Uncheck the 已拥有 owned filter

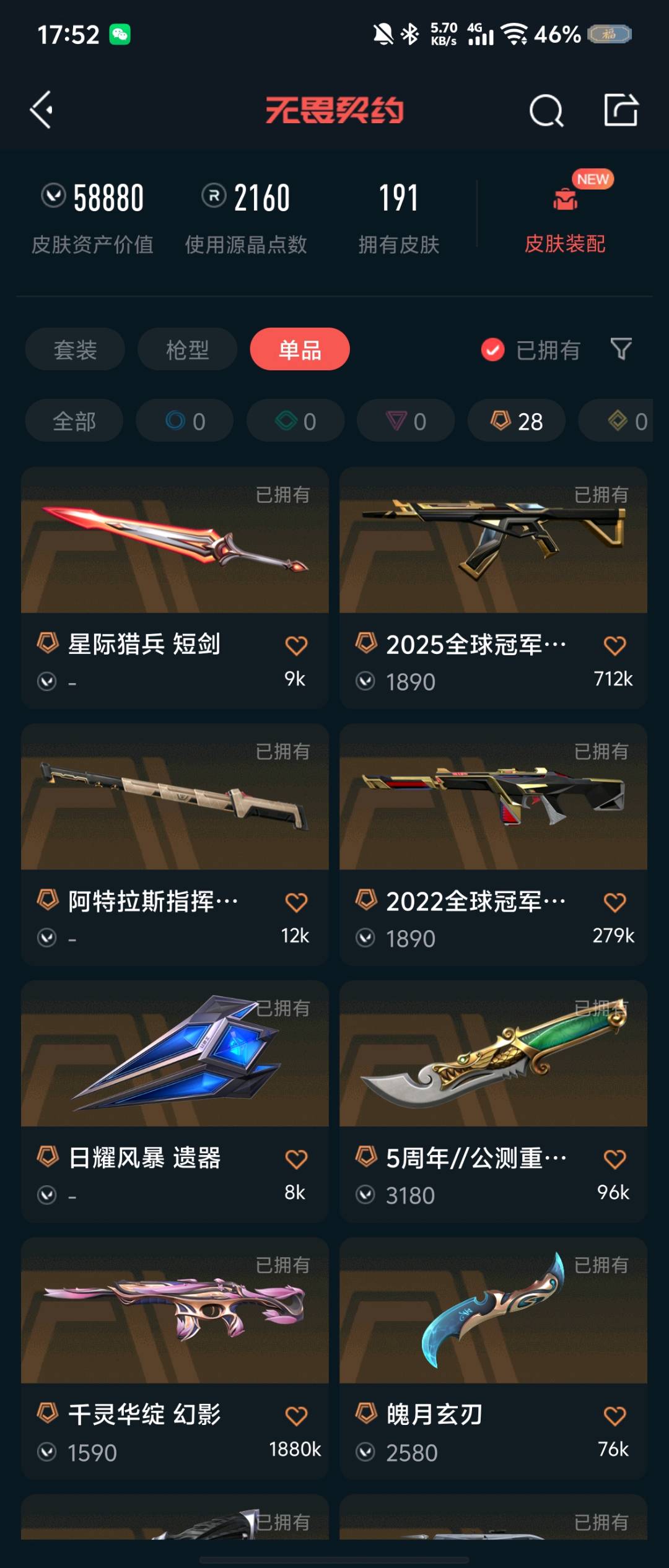point(493,350)
